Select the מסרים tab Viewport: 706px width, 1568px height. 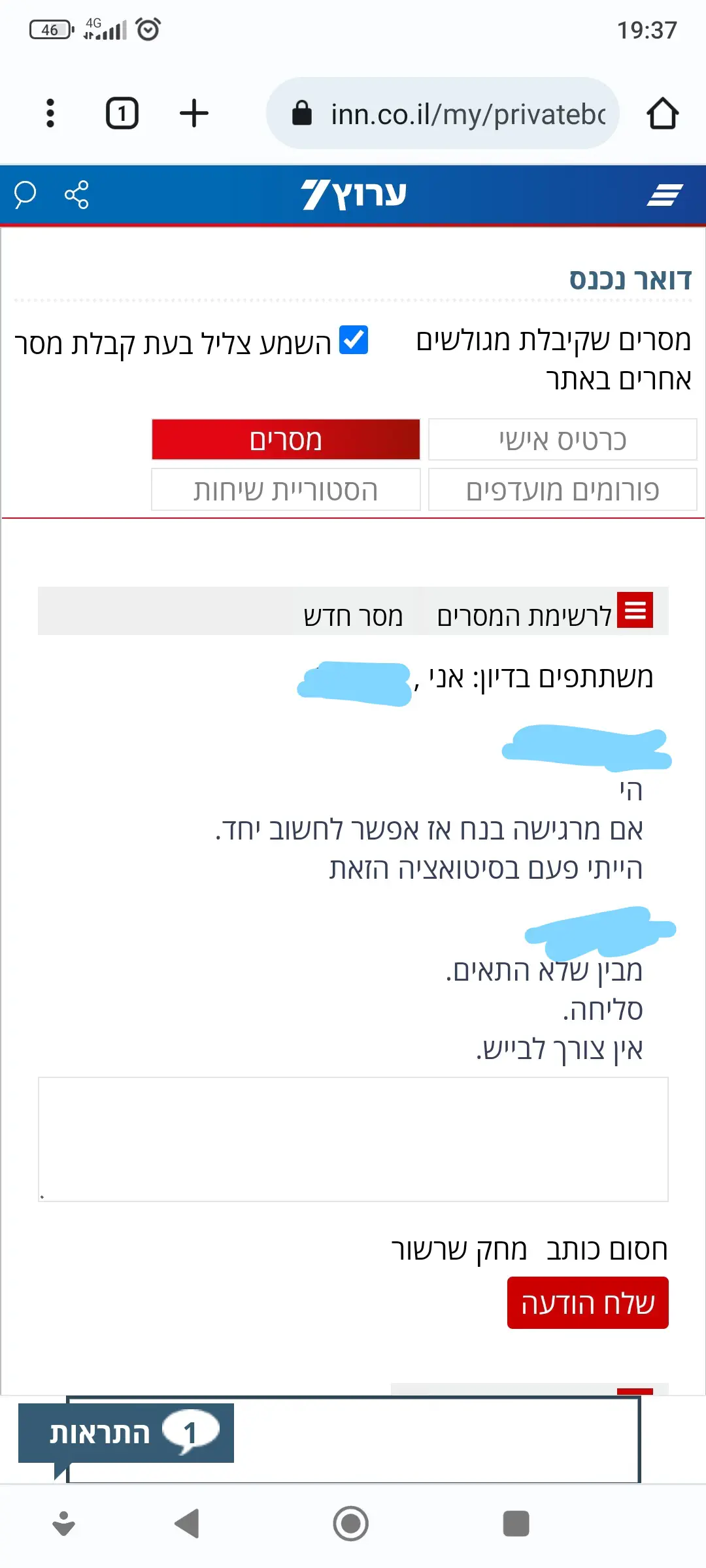point(286,440)
